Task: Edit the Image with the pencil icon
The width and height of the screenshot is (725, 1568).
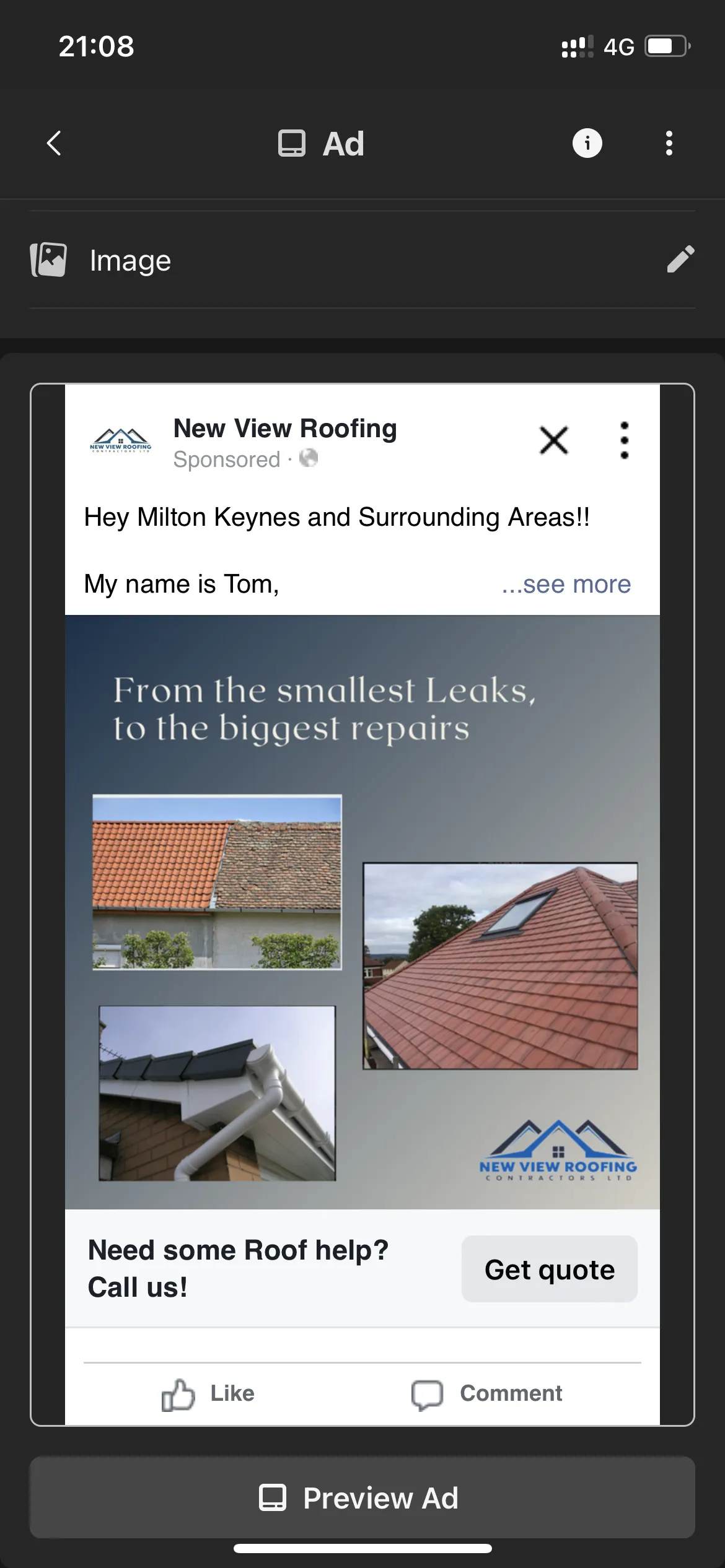Action: point(680,259)
